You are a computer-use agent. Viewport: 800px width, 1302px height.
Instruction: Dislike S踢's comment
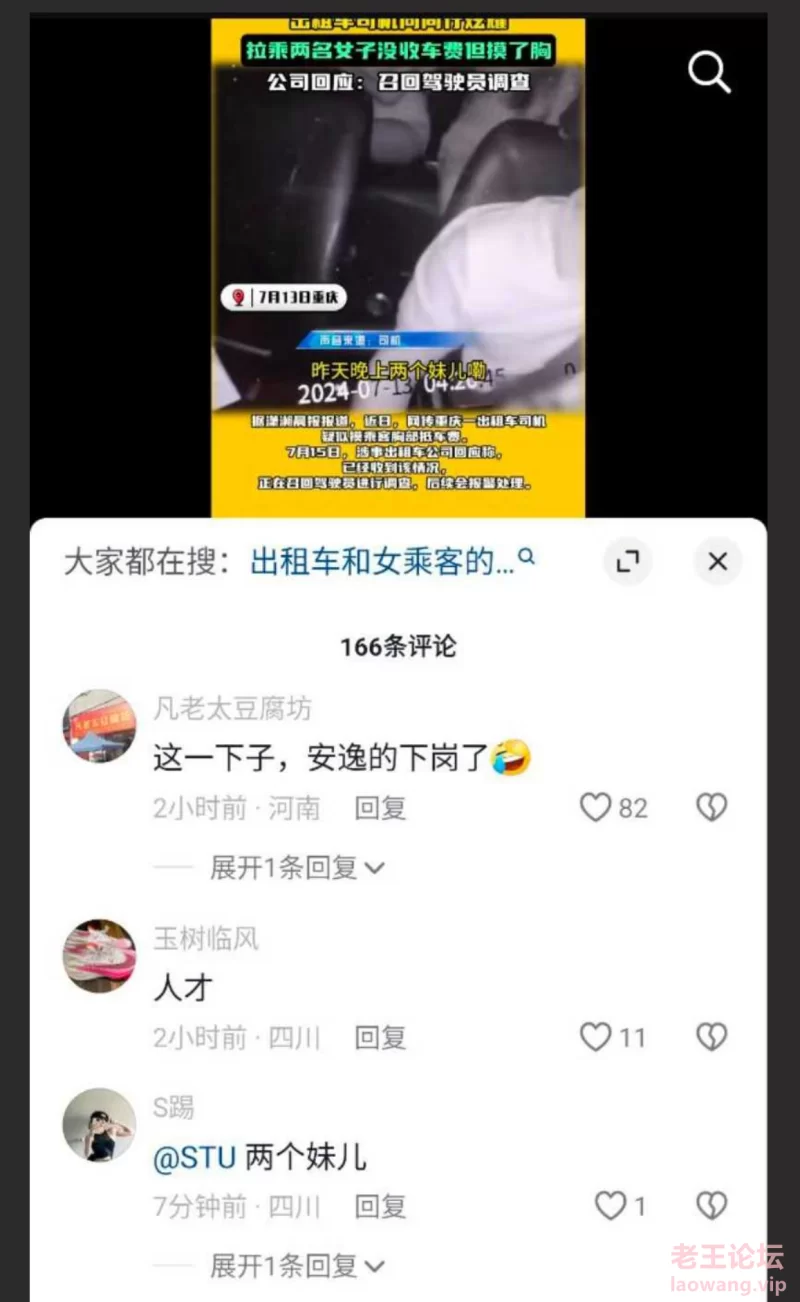(711, 1206)
